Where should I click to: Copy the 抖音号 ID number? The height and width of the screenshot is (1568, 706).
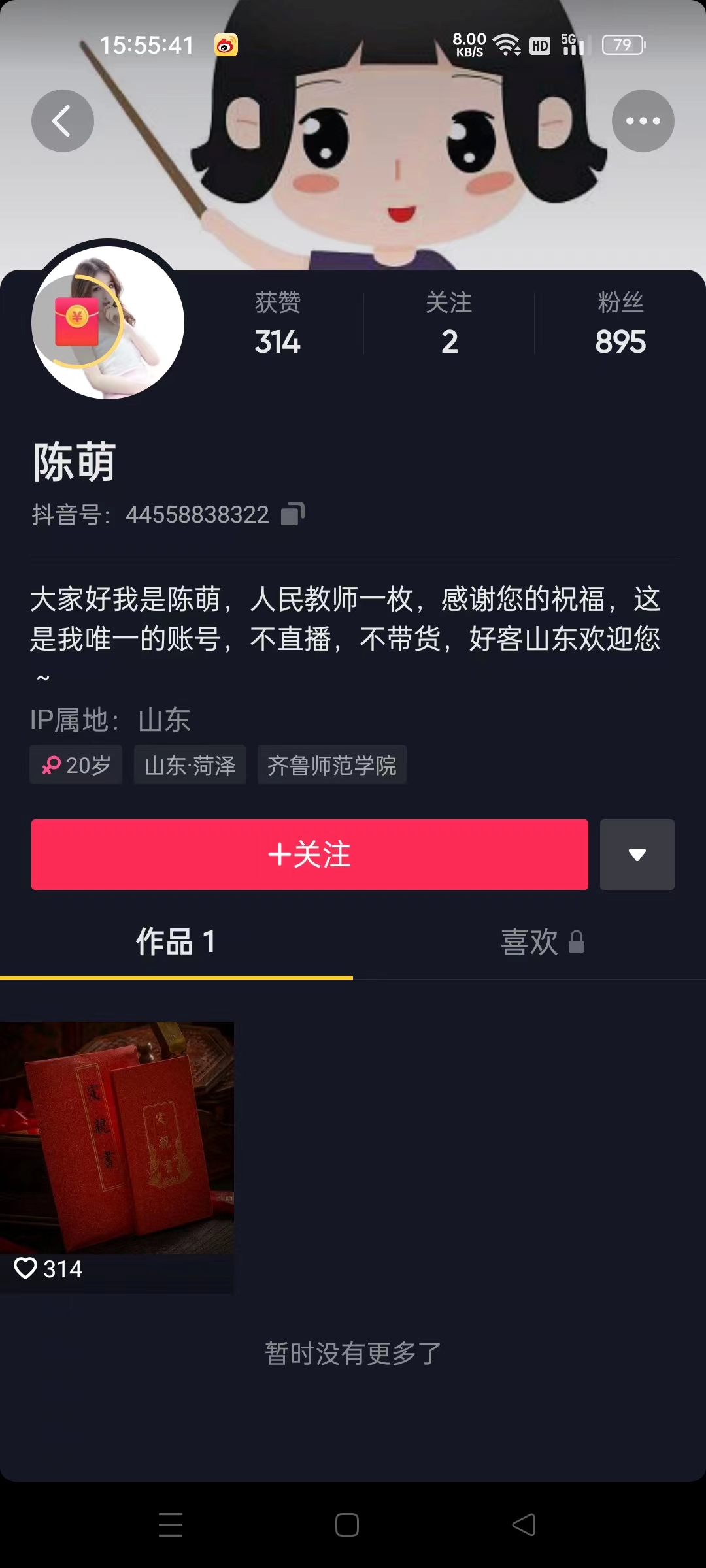[293, 514]
